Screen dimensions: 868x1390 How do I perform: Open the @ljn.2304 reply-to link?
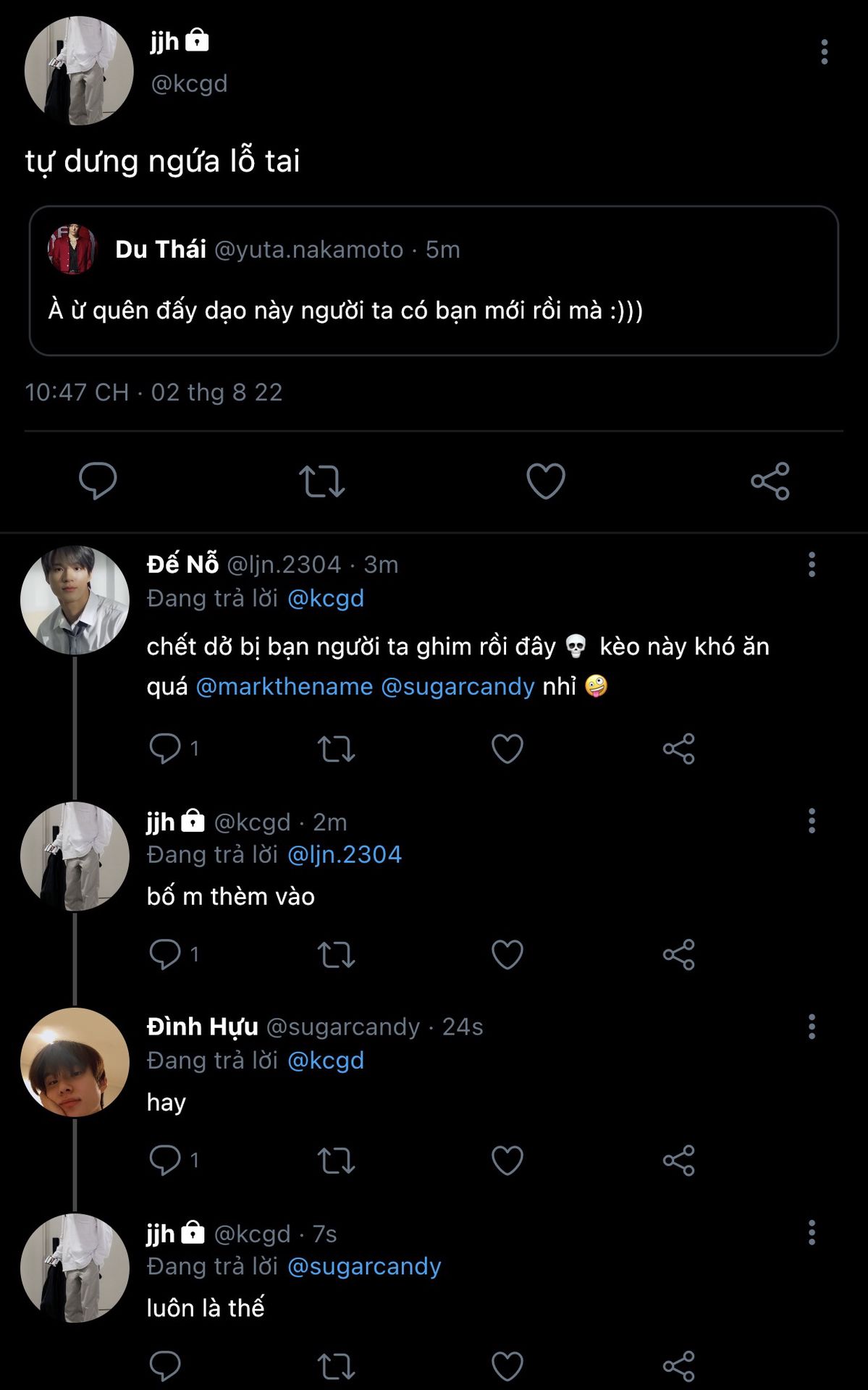click(x=345, y=855)
